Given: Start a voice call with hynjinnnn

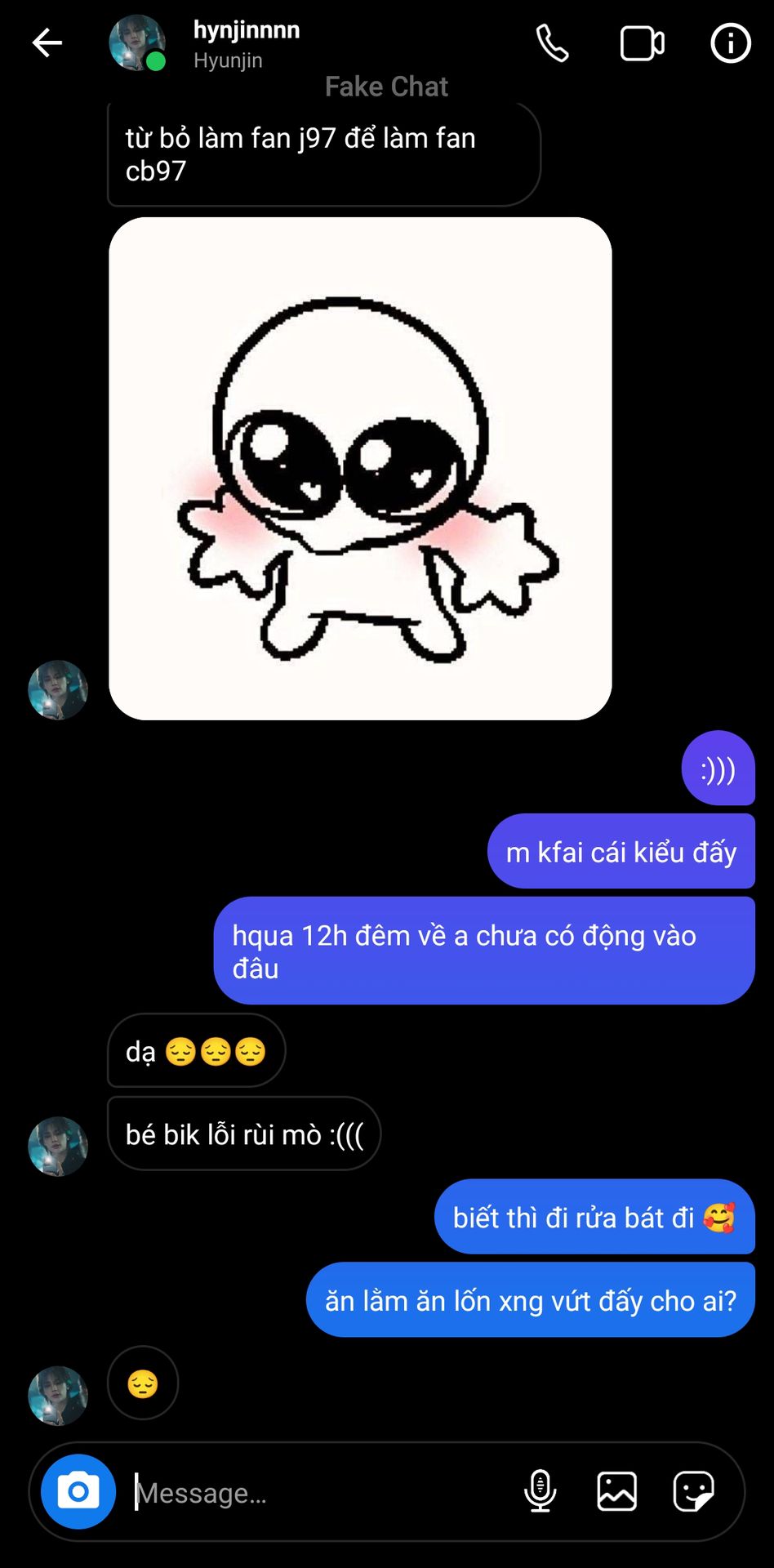Looking at the screenshot, I should click(553, 43).
